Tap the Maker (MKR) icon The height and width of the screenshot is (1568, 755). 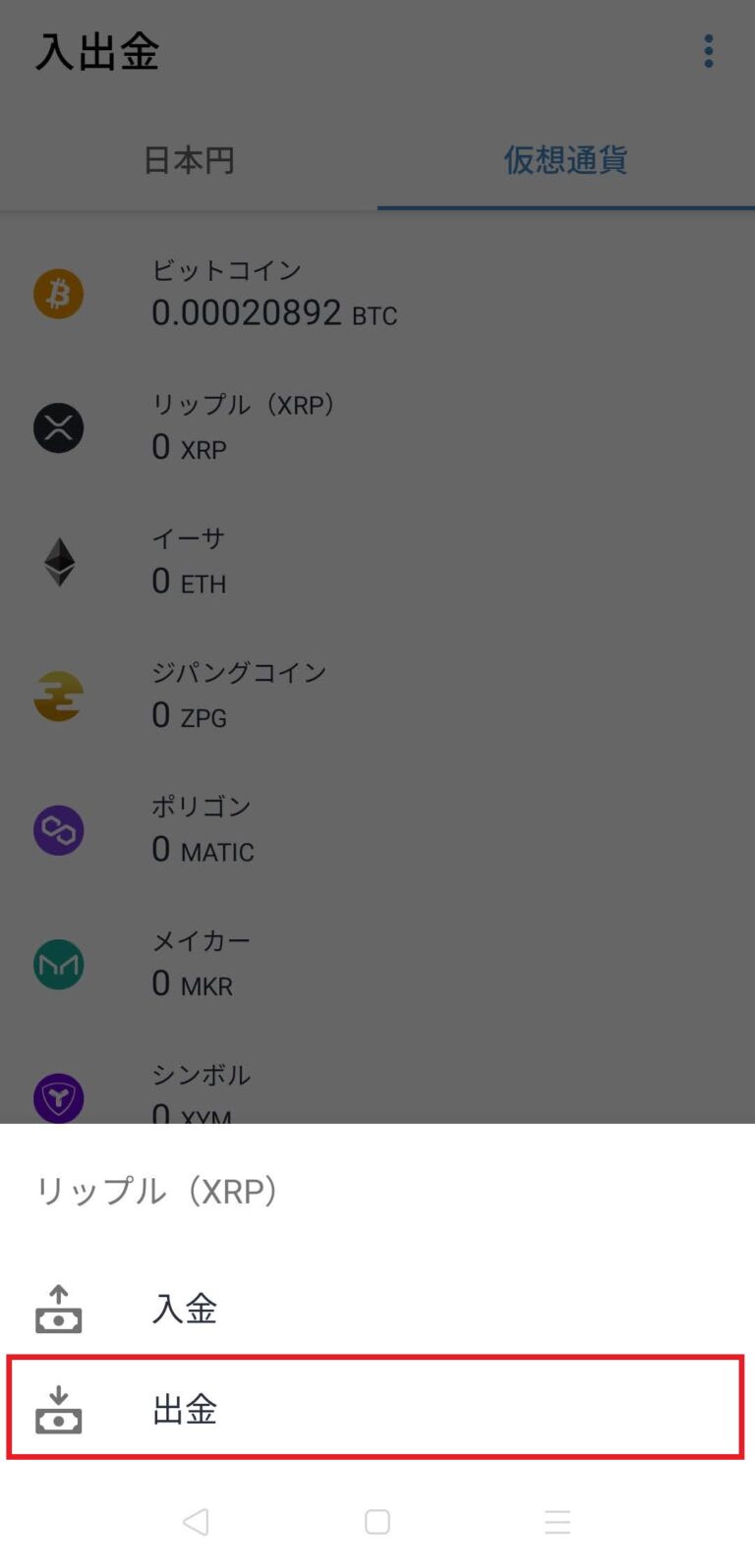click(58, 964)
